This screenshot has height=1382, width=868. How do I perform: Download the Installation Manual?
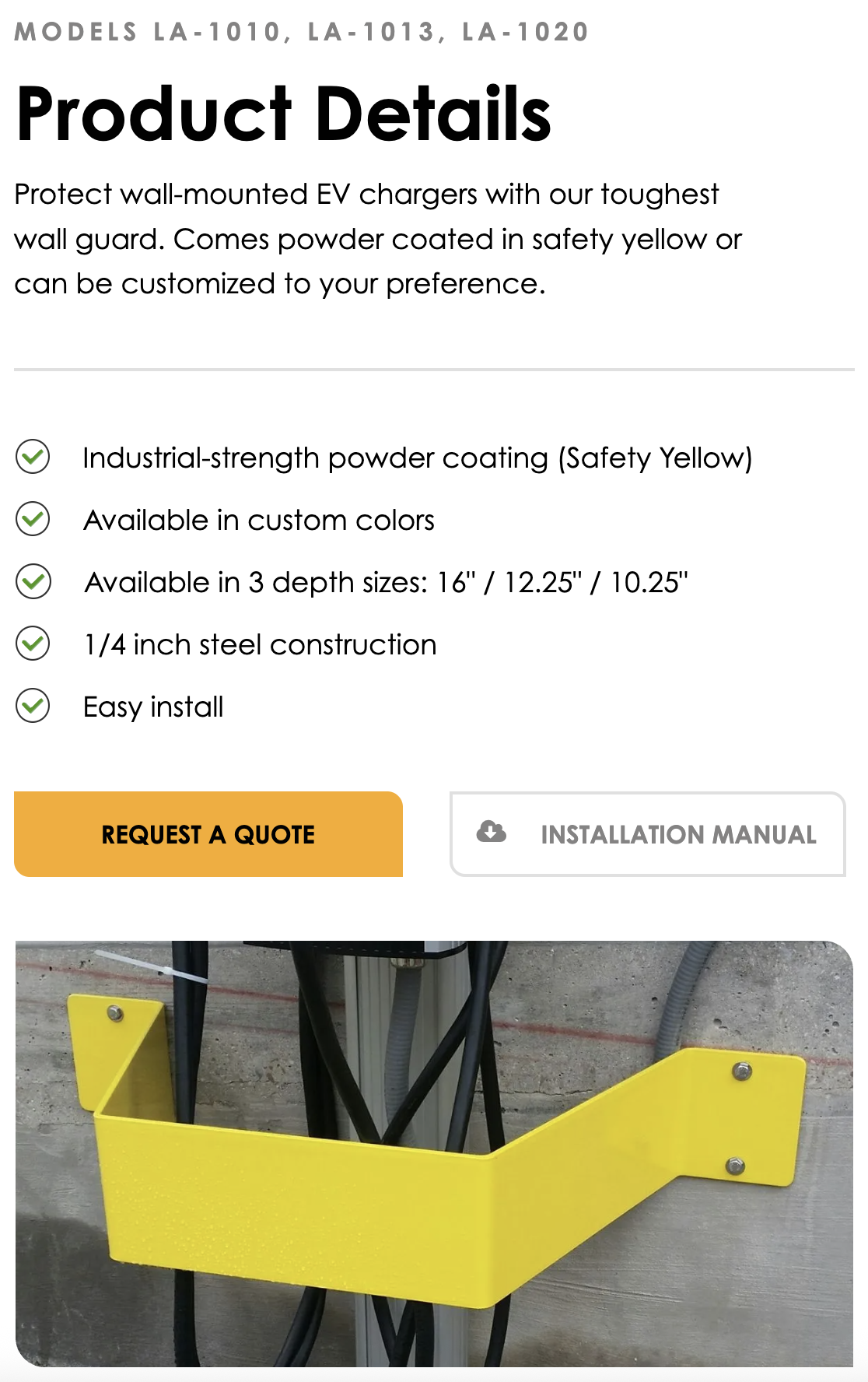(647, 834)
